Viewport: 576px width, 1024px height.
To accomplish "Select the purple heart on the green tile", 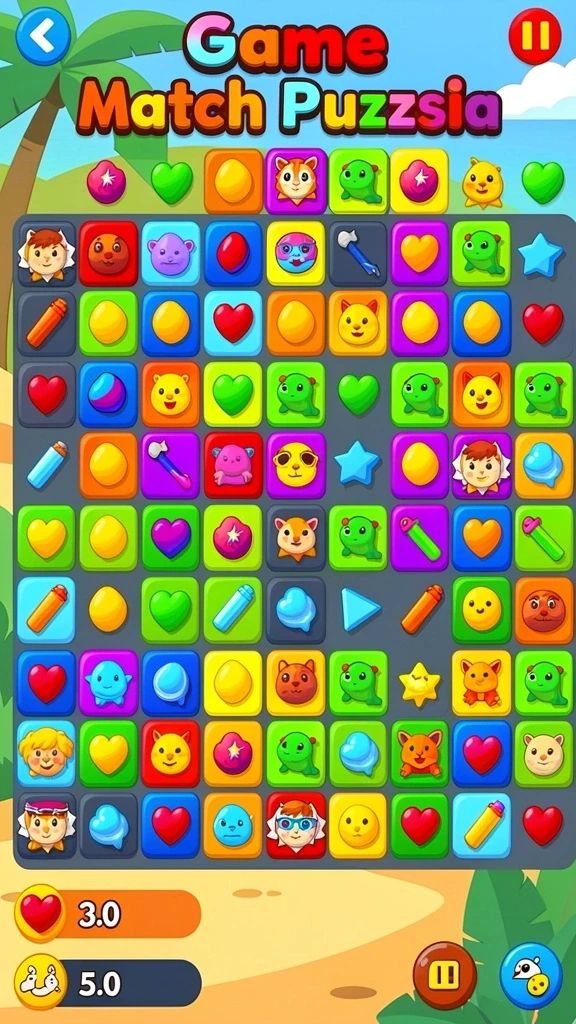I will click(170, 537).
